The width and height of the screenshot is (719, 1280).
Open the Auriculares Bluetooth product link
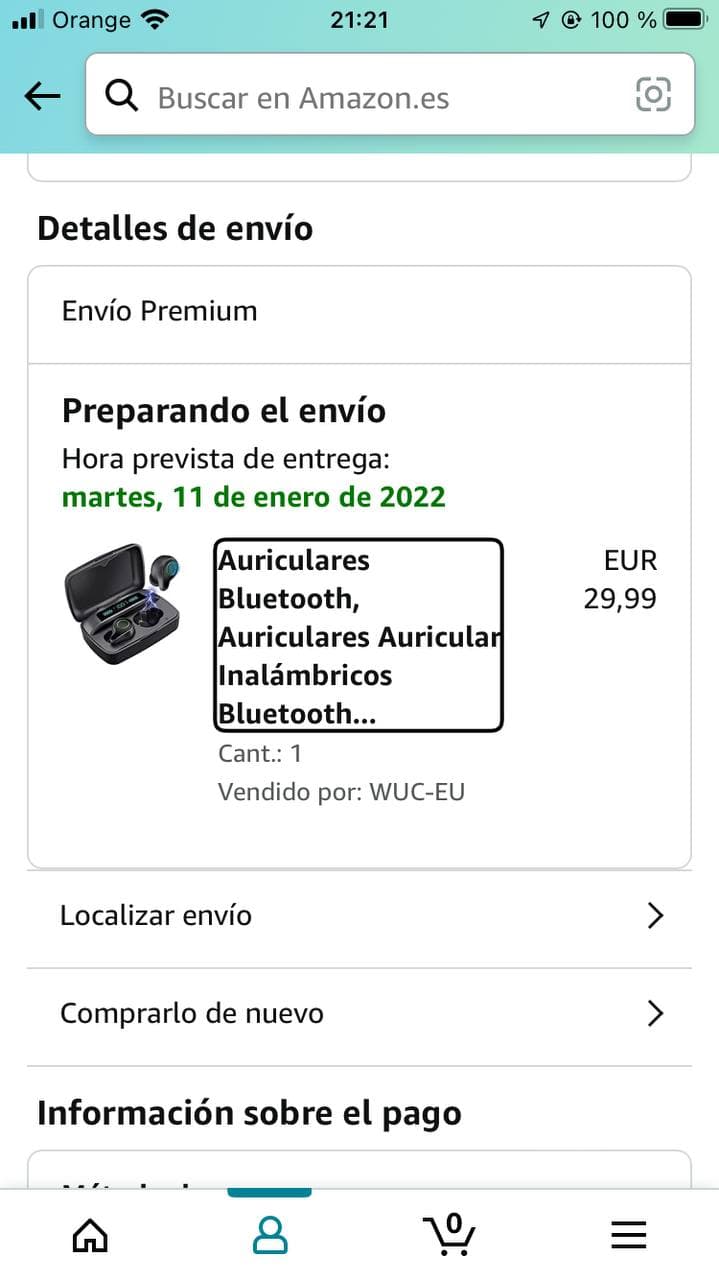358,636
